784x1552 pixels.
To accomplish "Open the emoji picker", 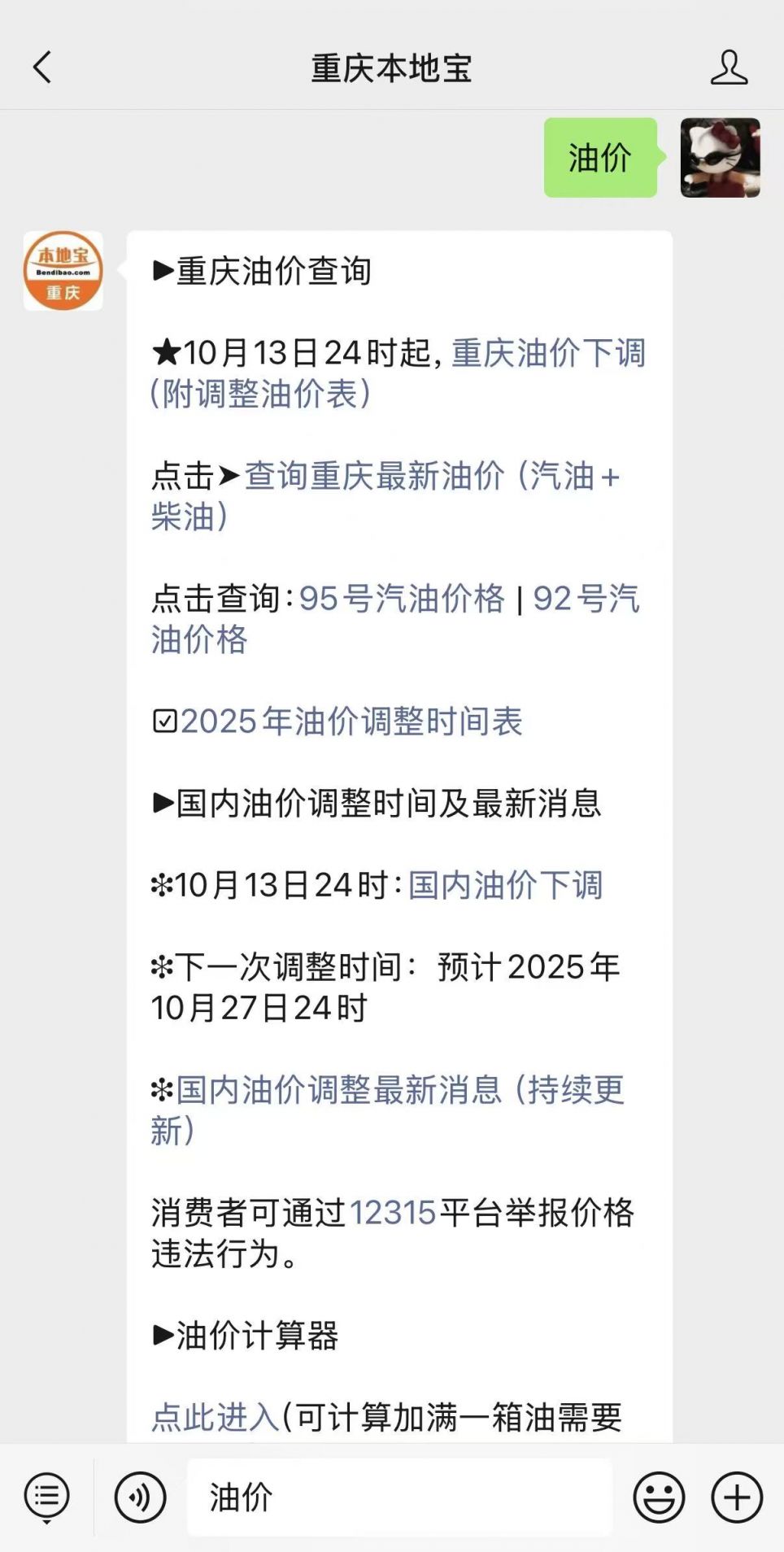I will [659, 1498].
